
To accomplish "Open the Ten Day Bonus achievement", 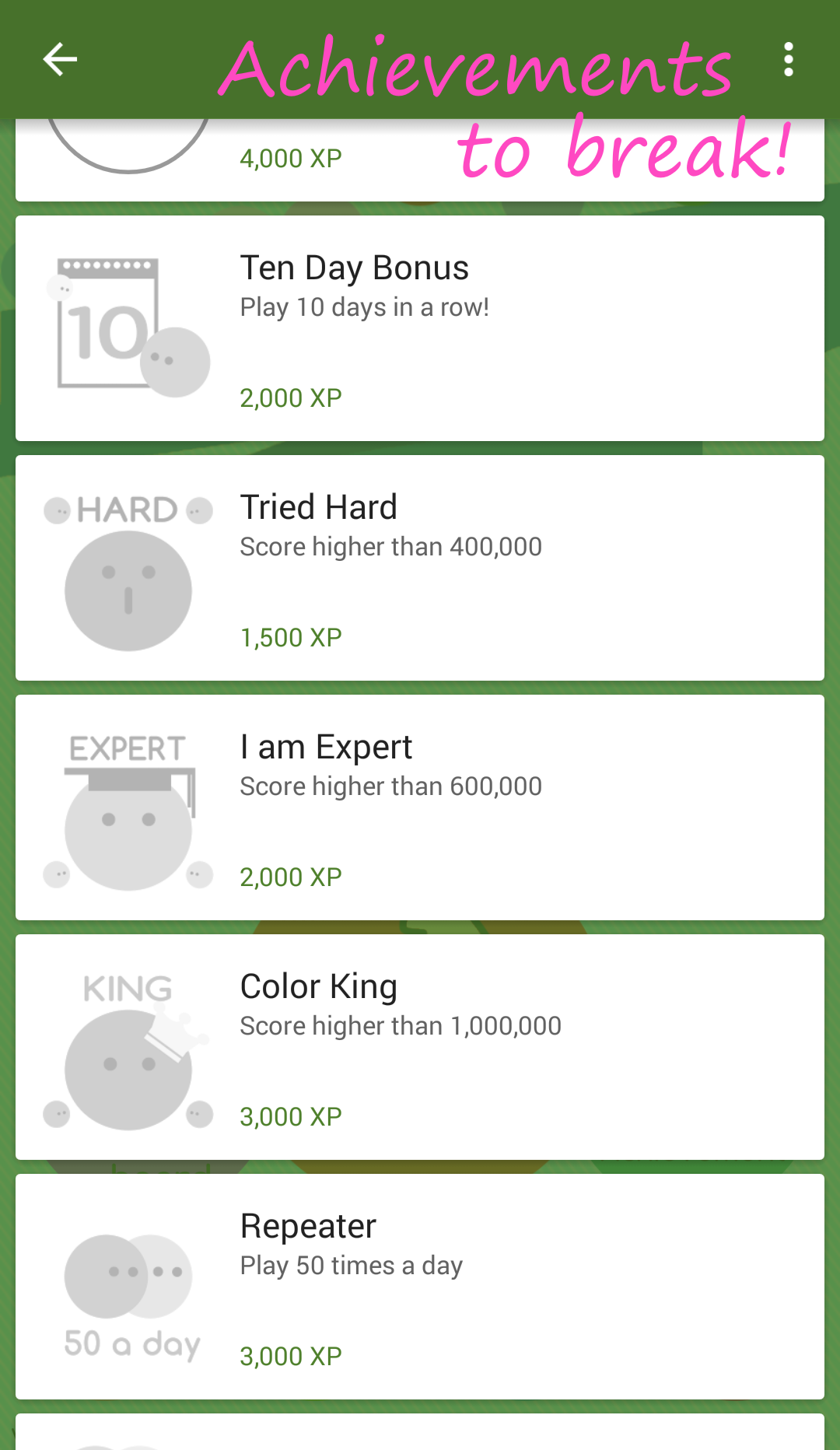I will click(x=420, y=328).
